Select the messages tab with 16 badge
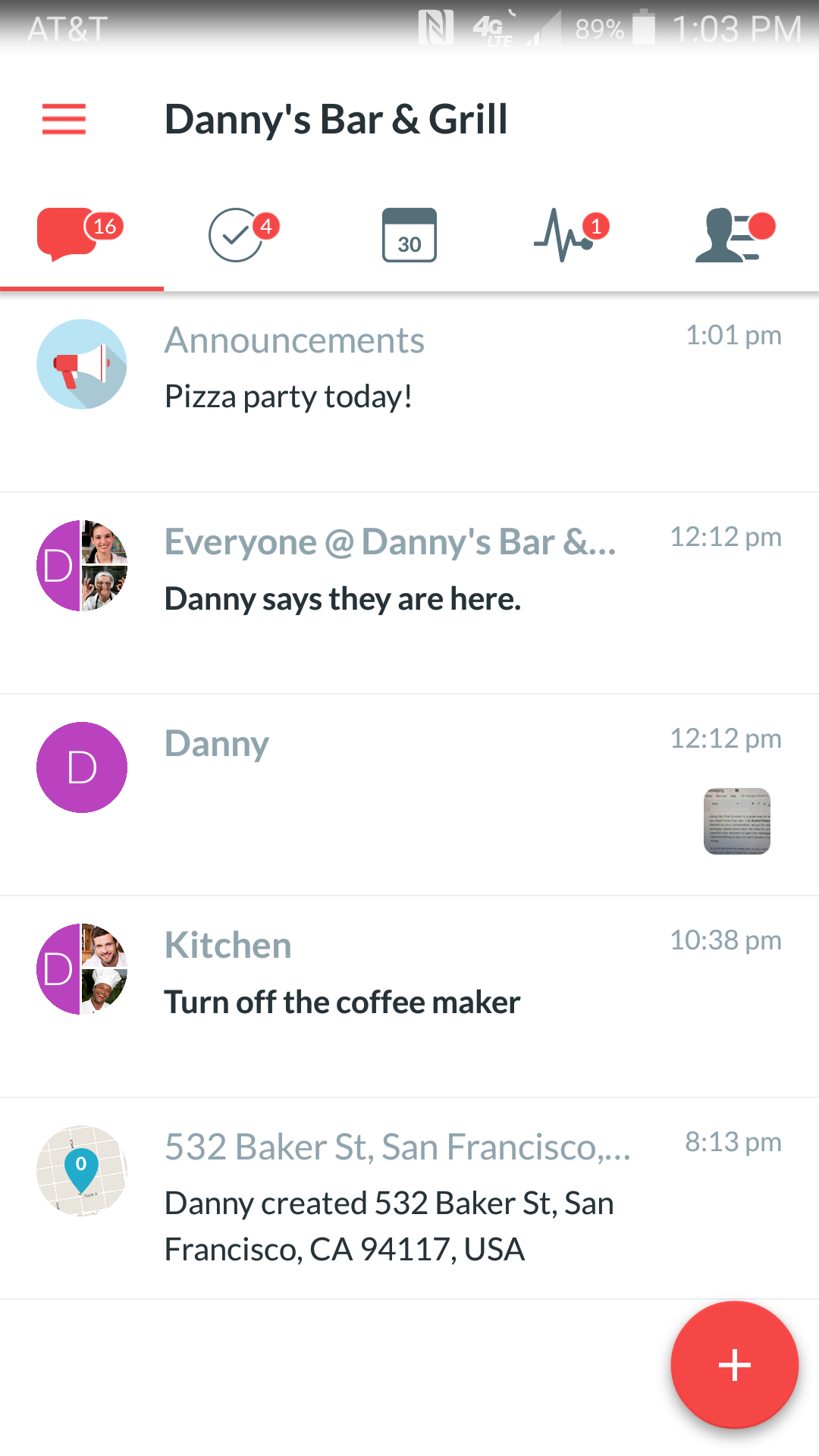This screenshot has height=1456, width=819. pos(81,235)
